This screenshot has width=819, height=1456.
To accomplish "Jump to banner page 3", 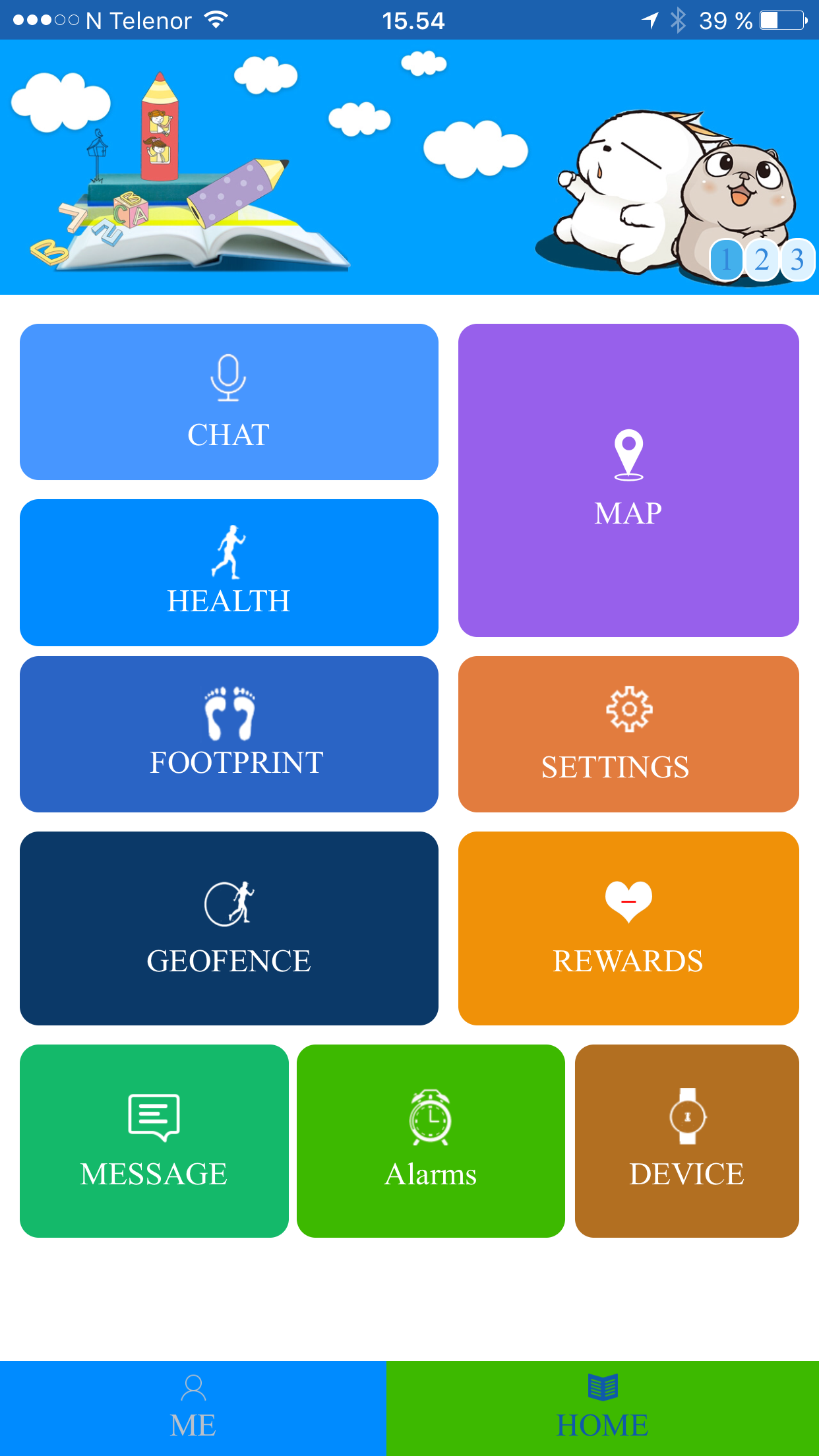I will [797, 260].
